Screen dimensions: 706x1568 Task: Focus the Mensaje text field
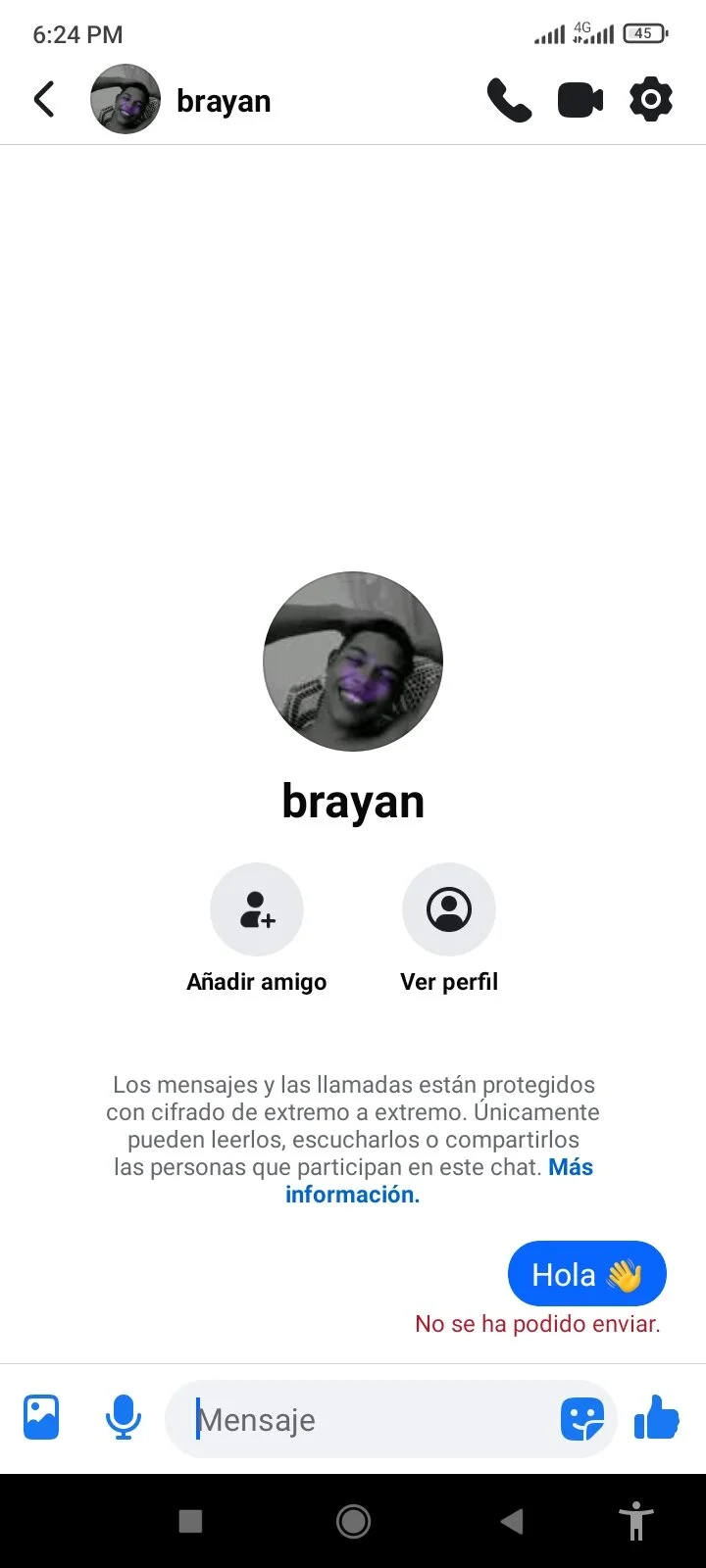[373, 1419]
